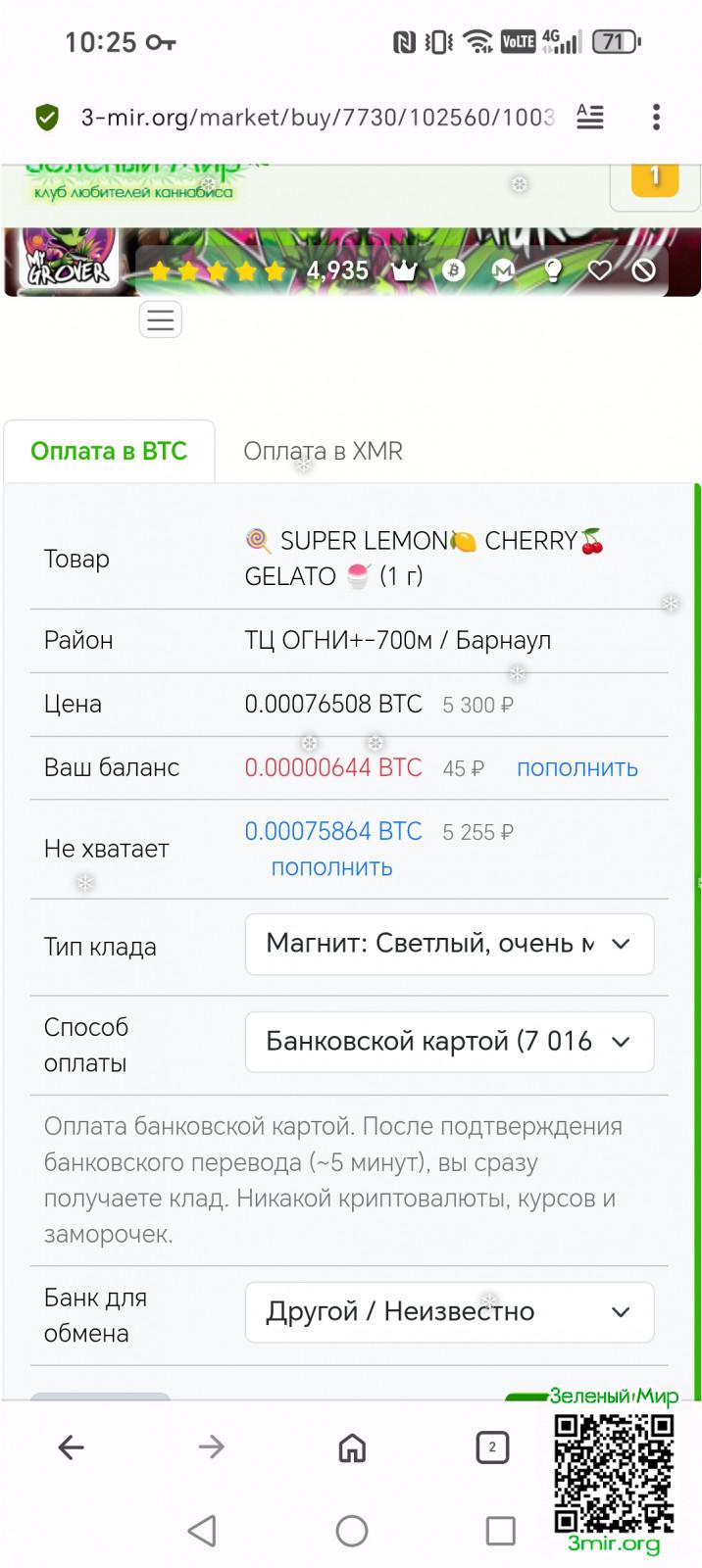Switch to the Оплата в XMR tab

[323, 451]
